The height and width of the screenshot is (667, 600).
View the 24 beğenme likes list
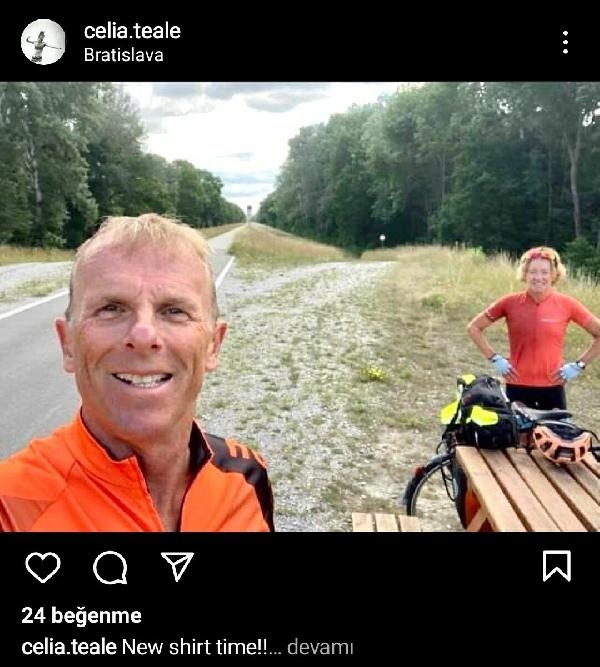[x=81, y=615]
